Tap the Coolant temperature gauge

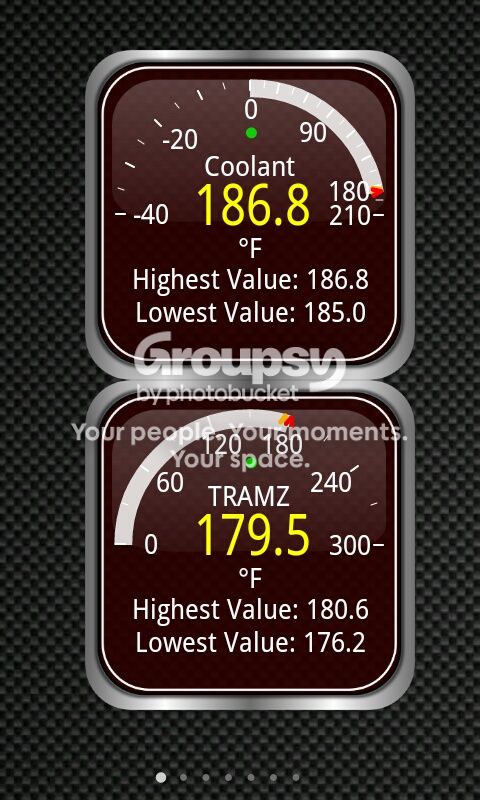pyautogui.click(x=249, y=214)
